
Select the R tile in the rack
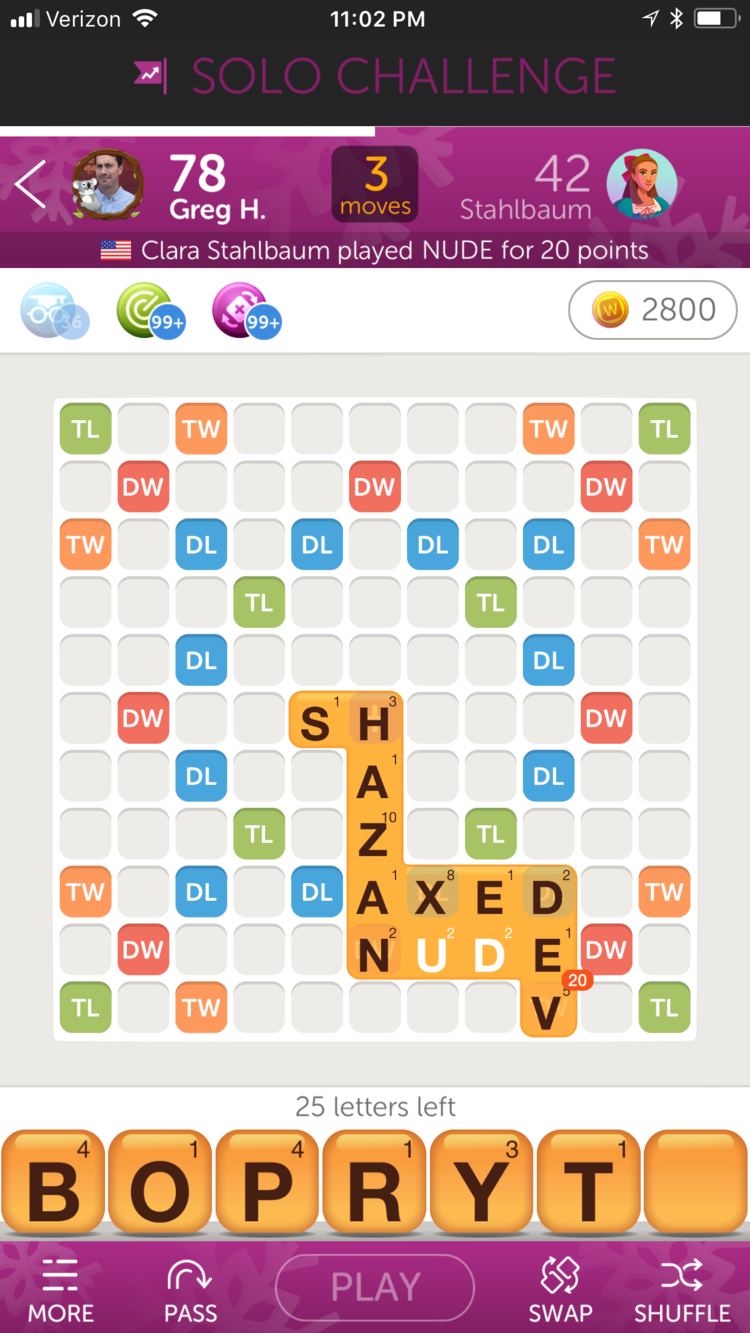coord(374,1183)
